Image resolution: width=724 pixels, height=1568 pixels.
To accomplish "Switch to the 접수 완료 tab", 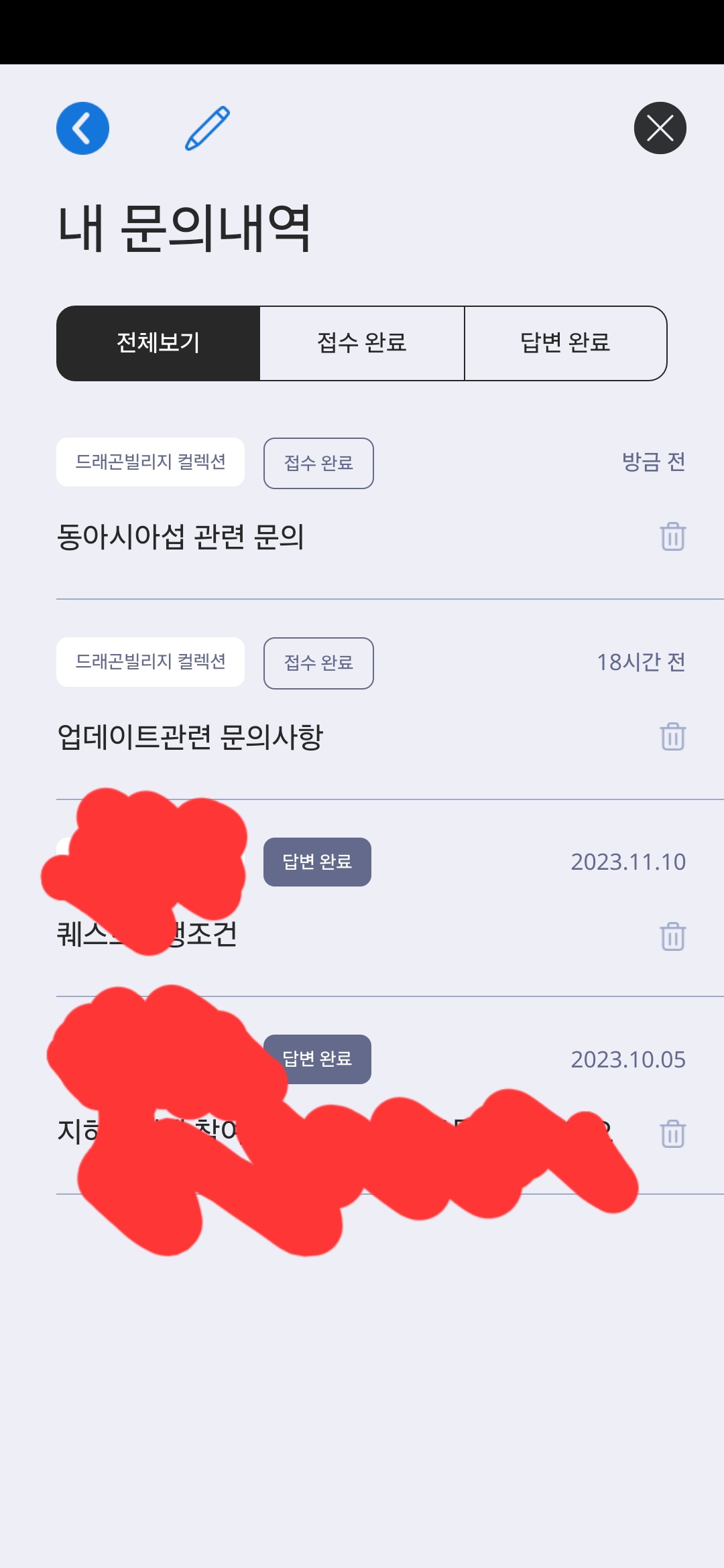I will click(362, 343).
